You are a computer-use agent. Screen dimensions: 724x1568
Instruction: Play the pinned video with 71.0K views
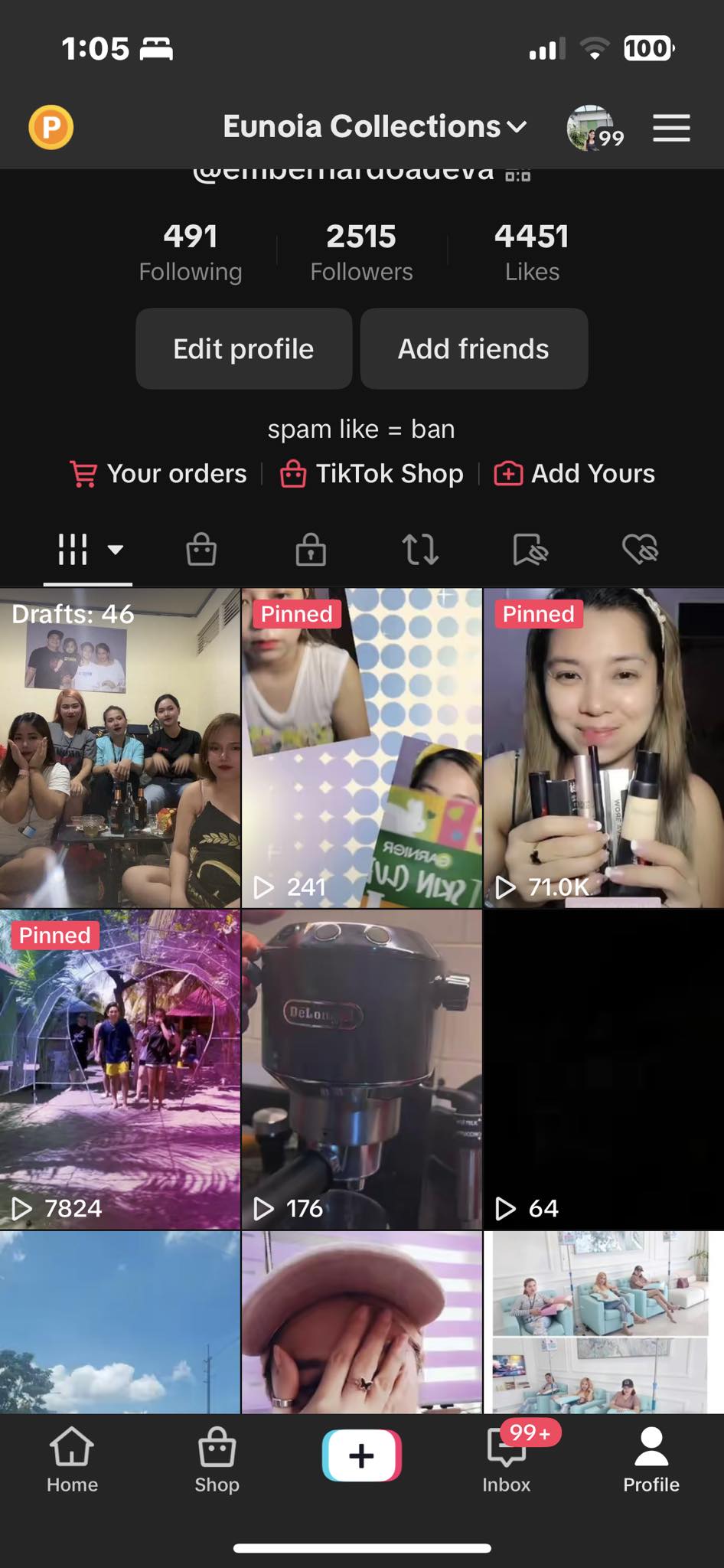[x=604, y=748]
